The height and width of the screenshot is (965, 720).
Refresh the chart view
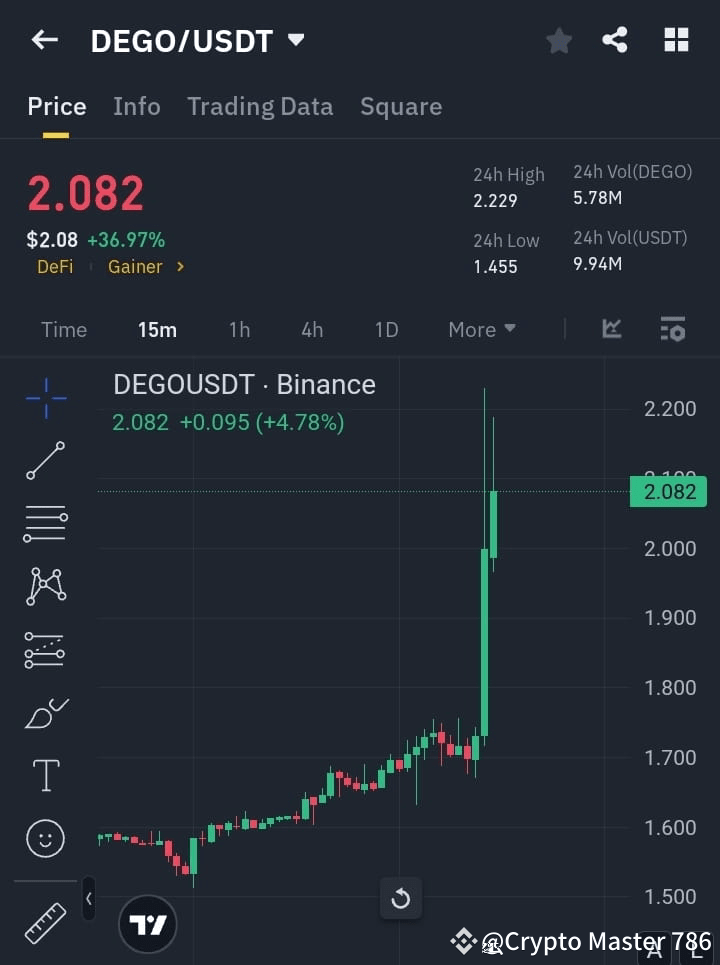coord(401,899)
